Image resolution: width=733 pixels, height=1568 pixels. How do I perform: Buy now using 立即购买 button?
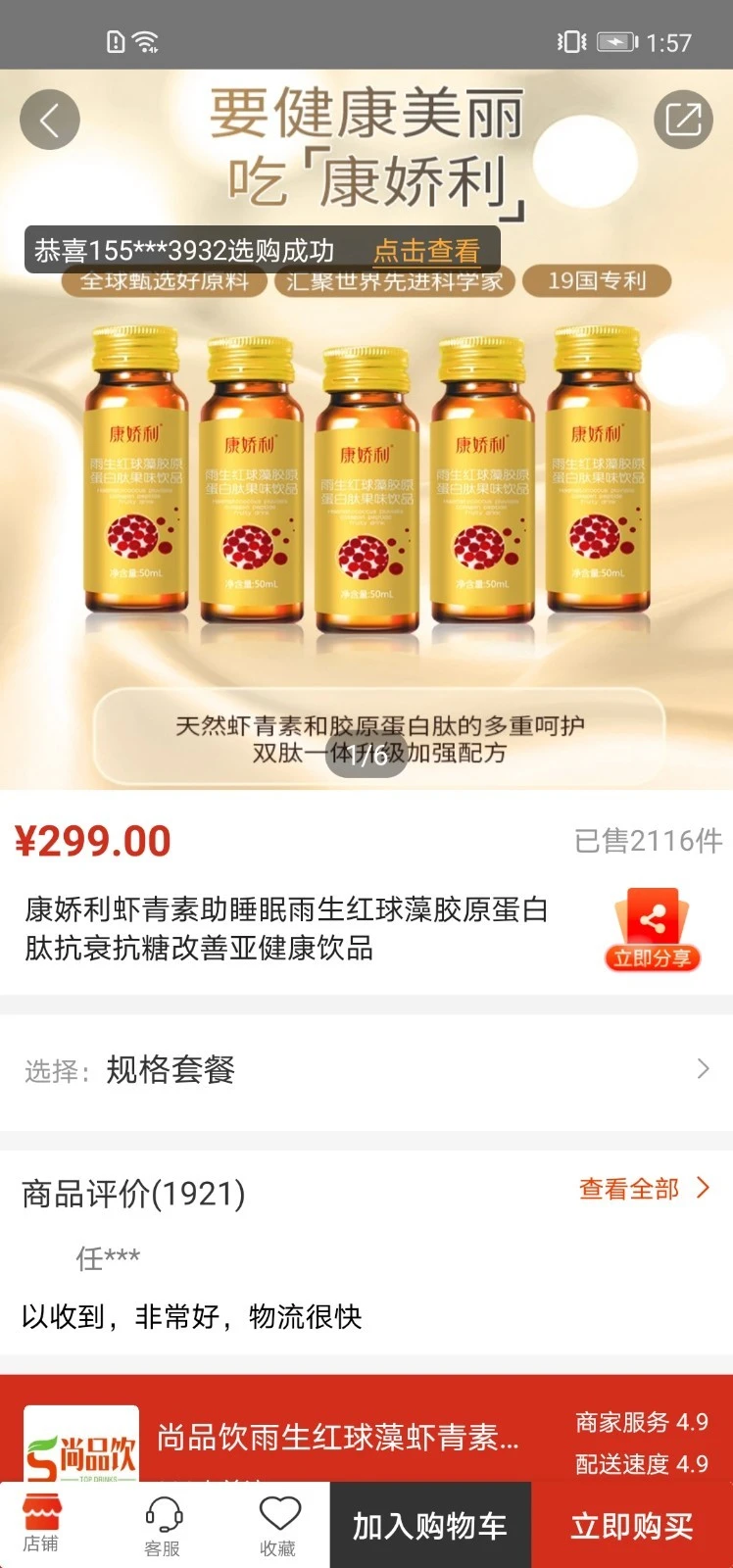pyautogui.click(x=630, y=1525)
